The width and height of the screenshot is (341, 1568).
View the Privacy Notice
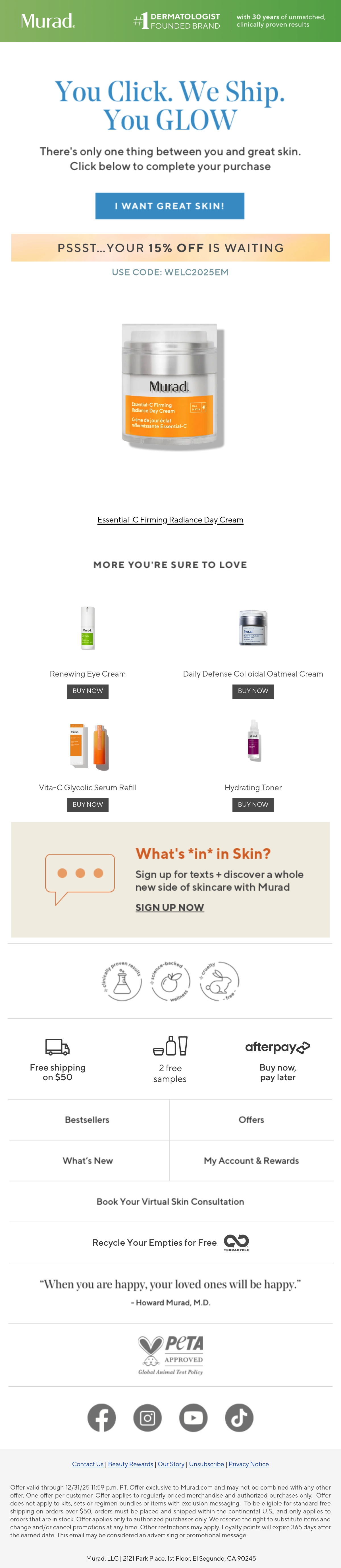(x=248, y=1464)
